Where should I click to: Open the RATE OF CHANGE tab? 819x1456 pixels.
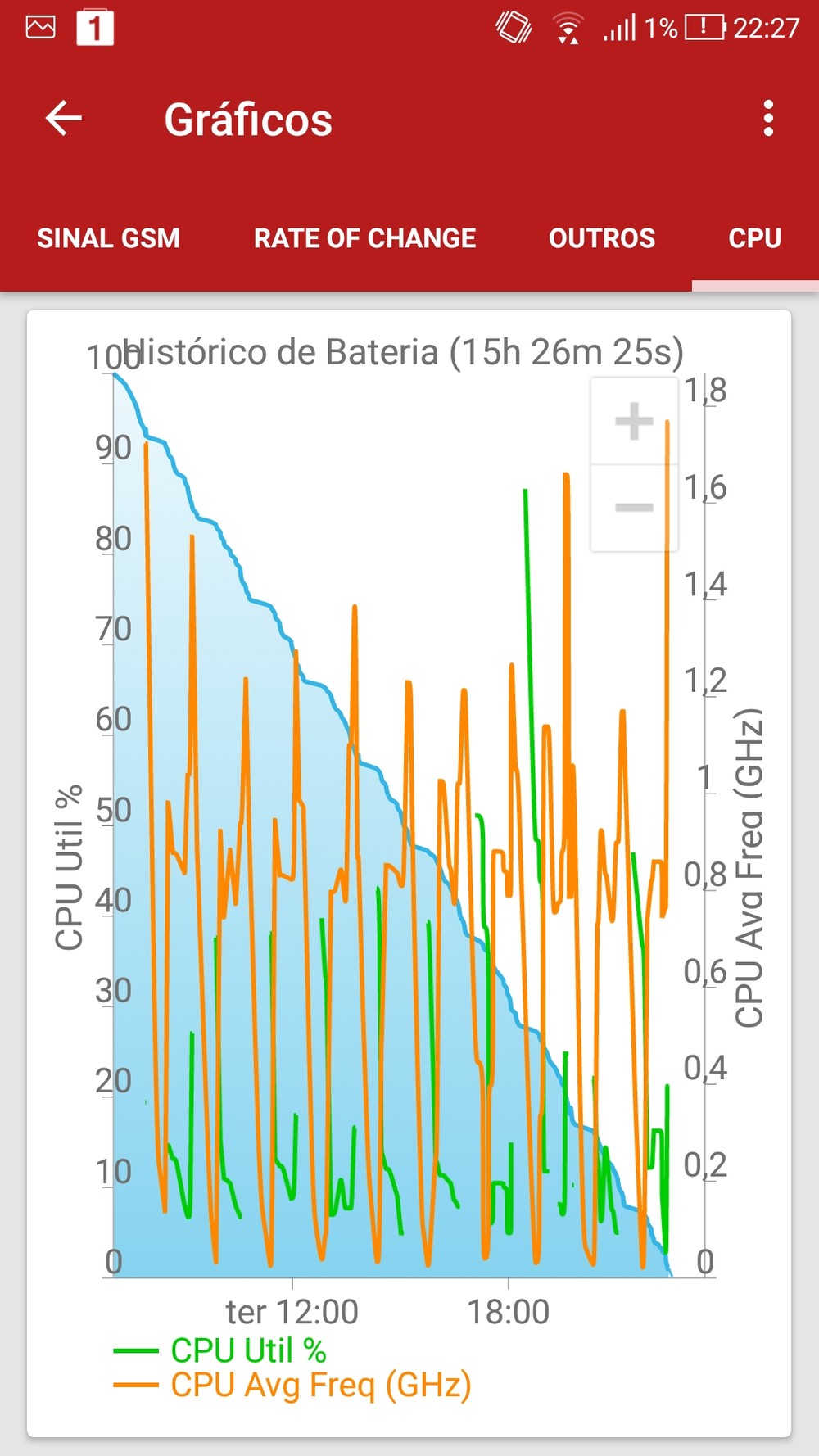[364, 238]
